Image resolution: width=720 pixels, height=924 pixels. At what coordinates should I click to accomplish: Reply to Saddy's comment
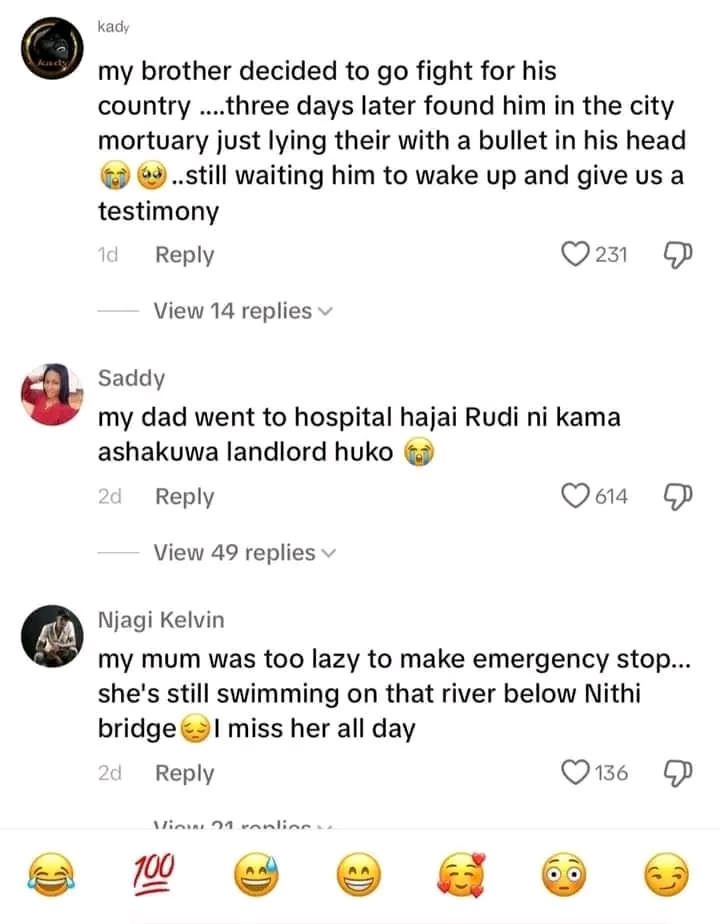pos(184,497)
